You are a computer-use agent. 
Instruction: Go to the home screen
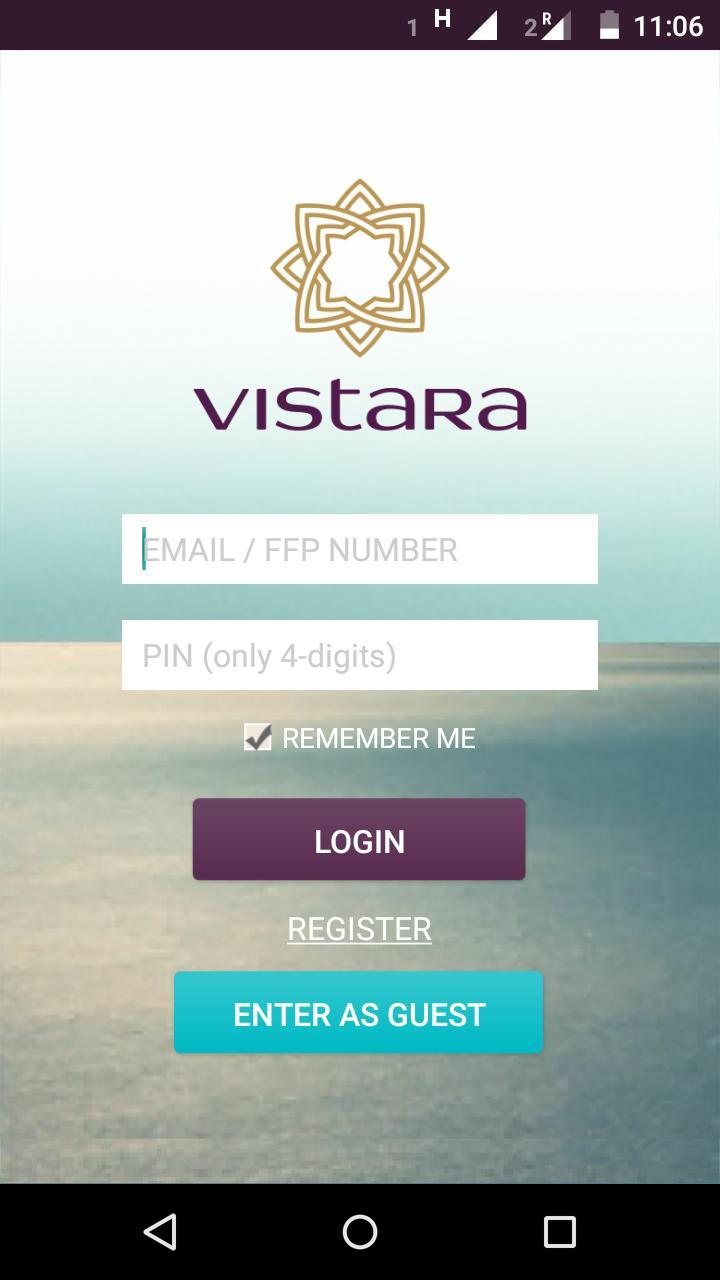pyautogui.click(x=360, y=1232)
